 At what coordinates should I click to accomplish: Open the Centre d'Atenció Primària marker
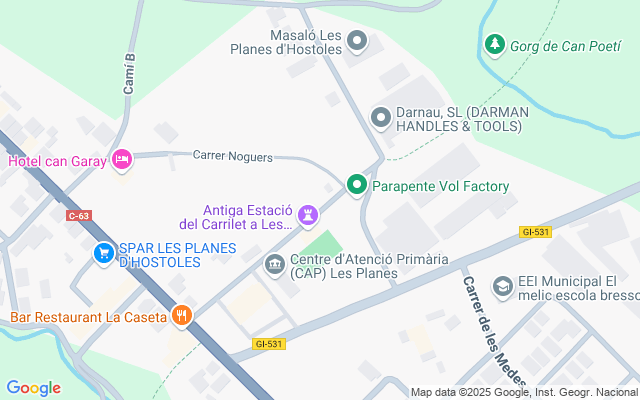click(275, 265)
